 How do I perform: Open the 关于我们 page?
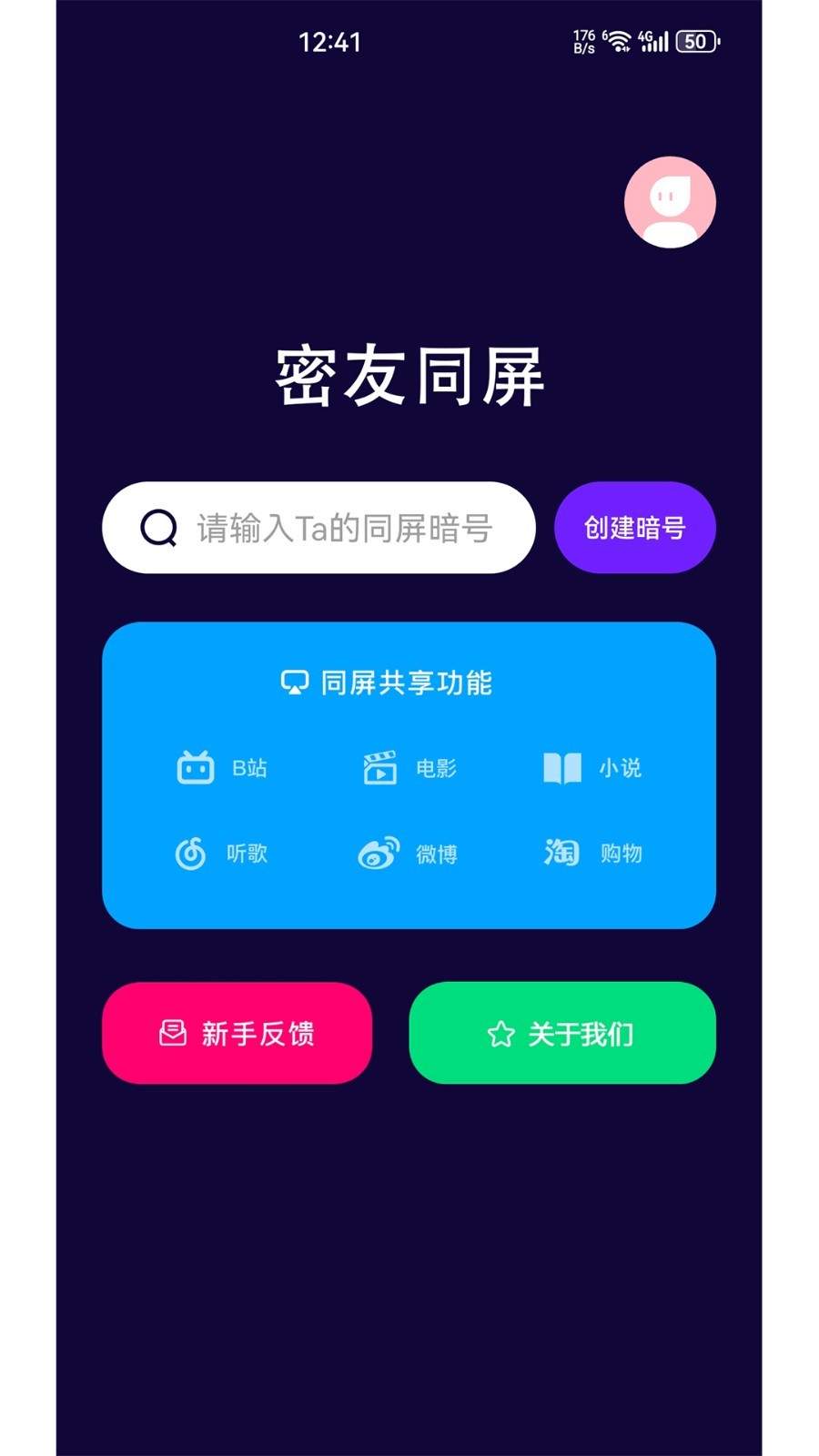tap(561, 1033)
